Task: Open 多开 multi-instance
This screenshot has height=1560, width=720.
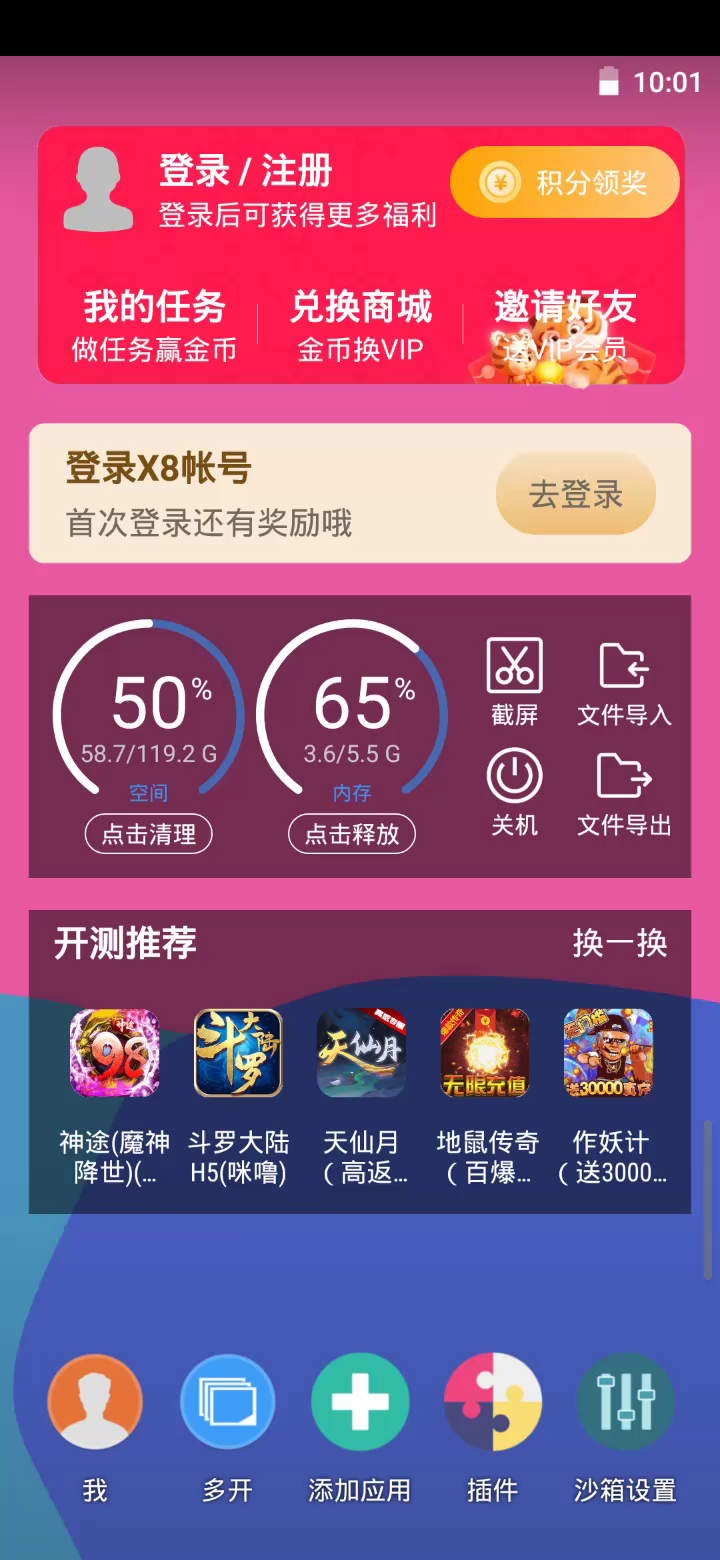Action: click(x=228, y=1403)
